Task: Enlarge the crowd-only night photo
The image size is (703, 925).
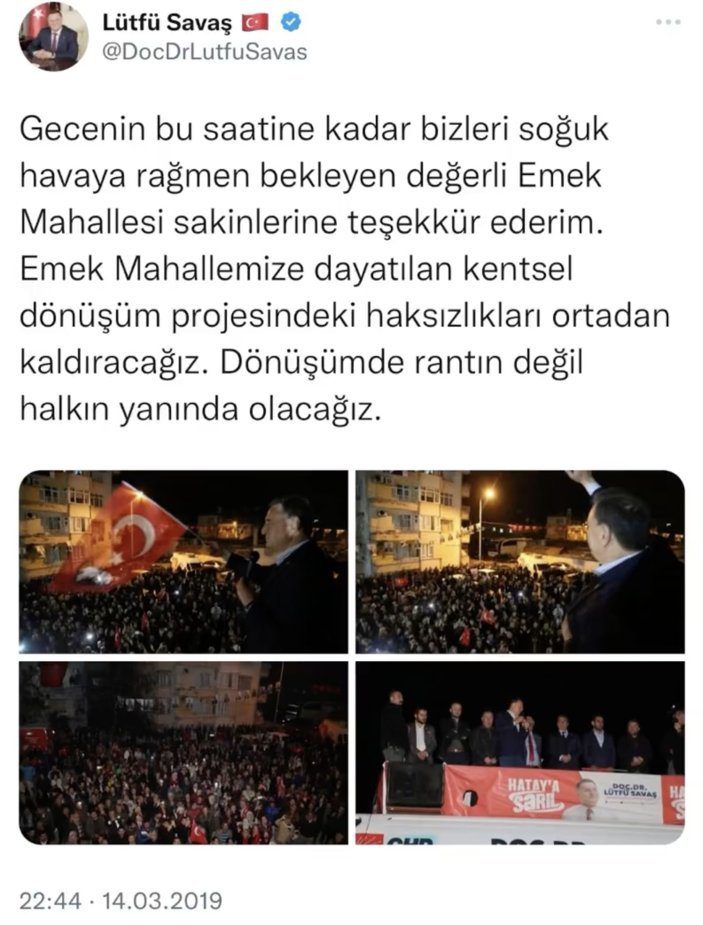Action: click(x=183, y=752)
